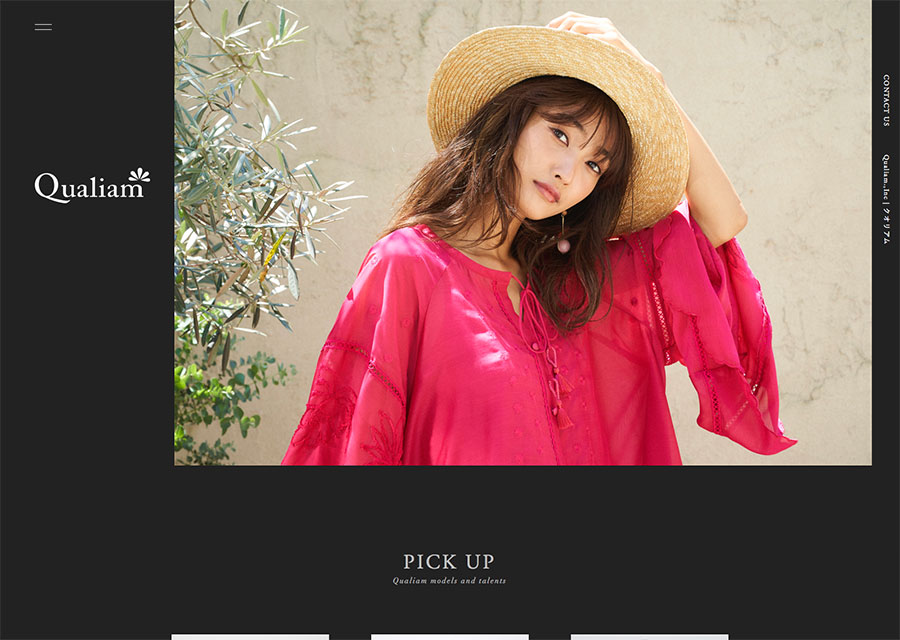Open the Contact Us link

[886, 100]
